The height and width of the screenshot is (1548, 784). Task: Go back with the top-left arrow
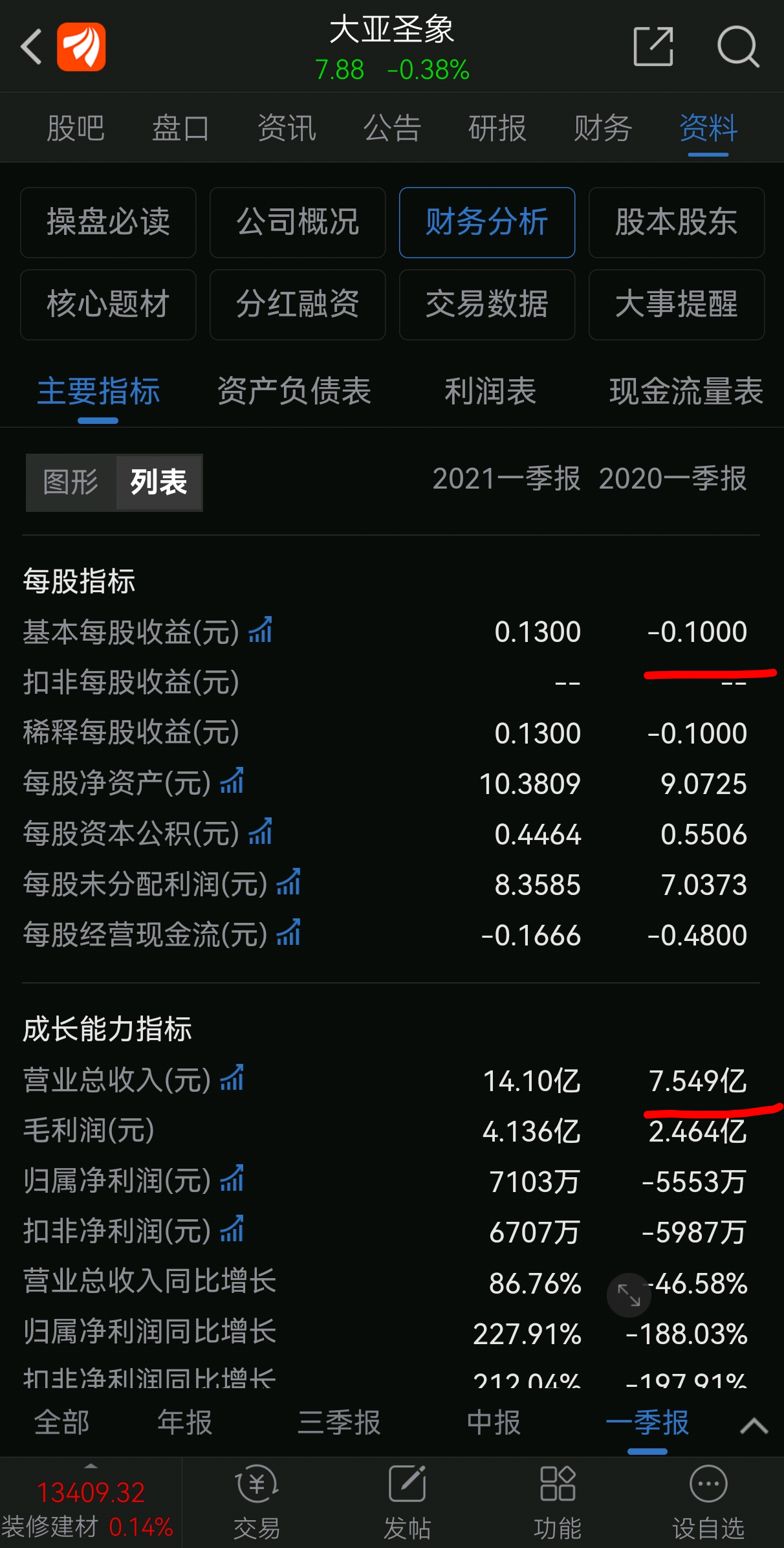point(31,47)
